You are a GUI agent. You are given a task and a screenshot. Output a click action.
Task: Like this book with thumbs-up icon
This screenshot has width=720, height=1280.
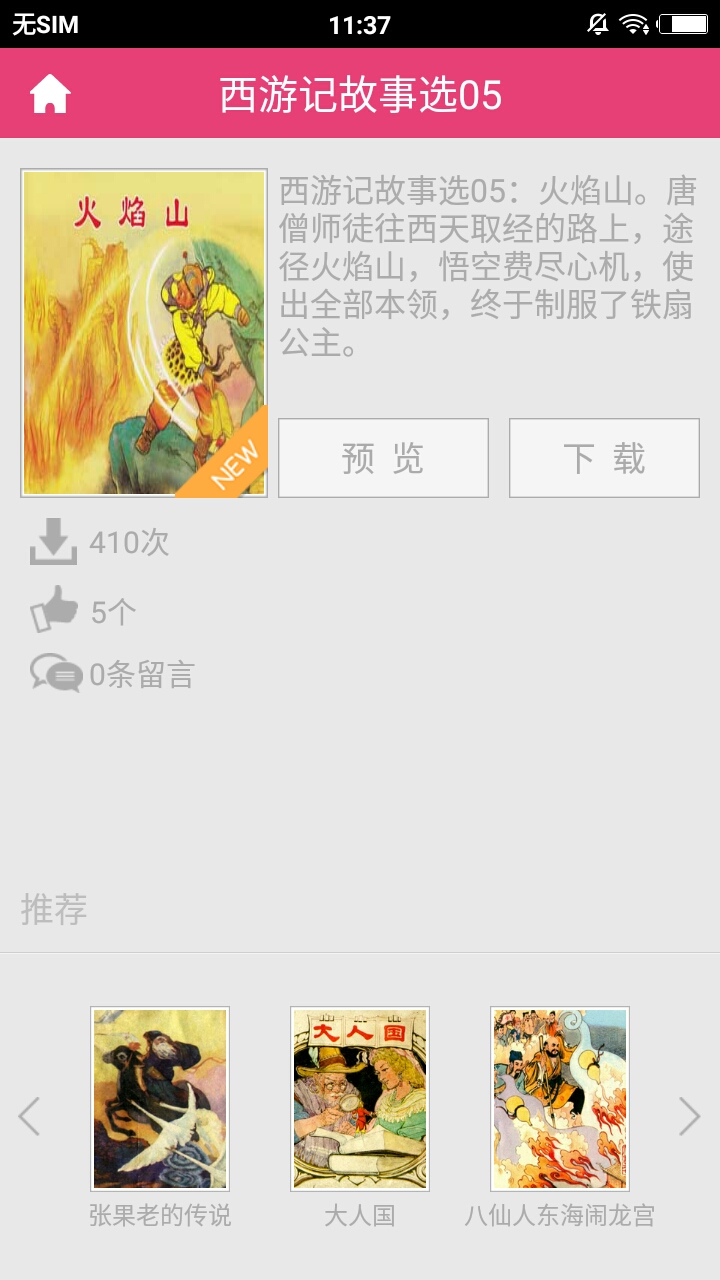pyautogui.click(x=54, y=609)
